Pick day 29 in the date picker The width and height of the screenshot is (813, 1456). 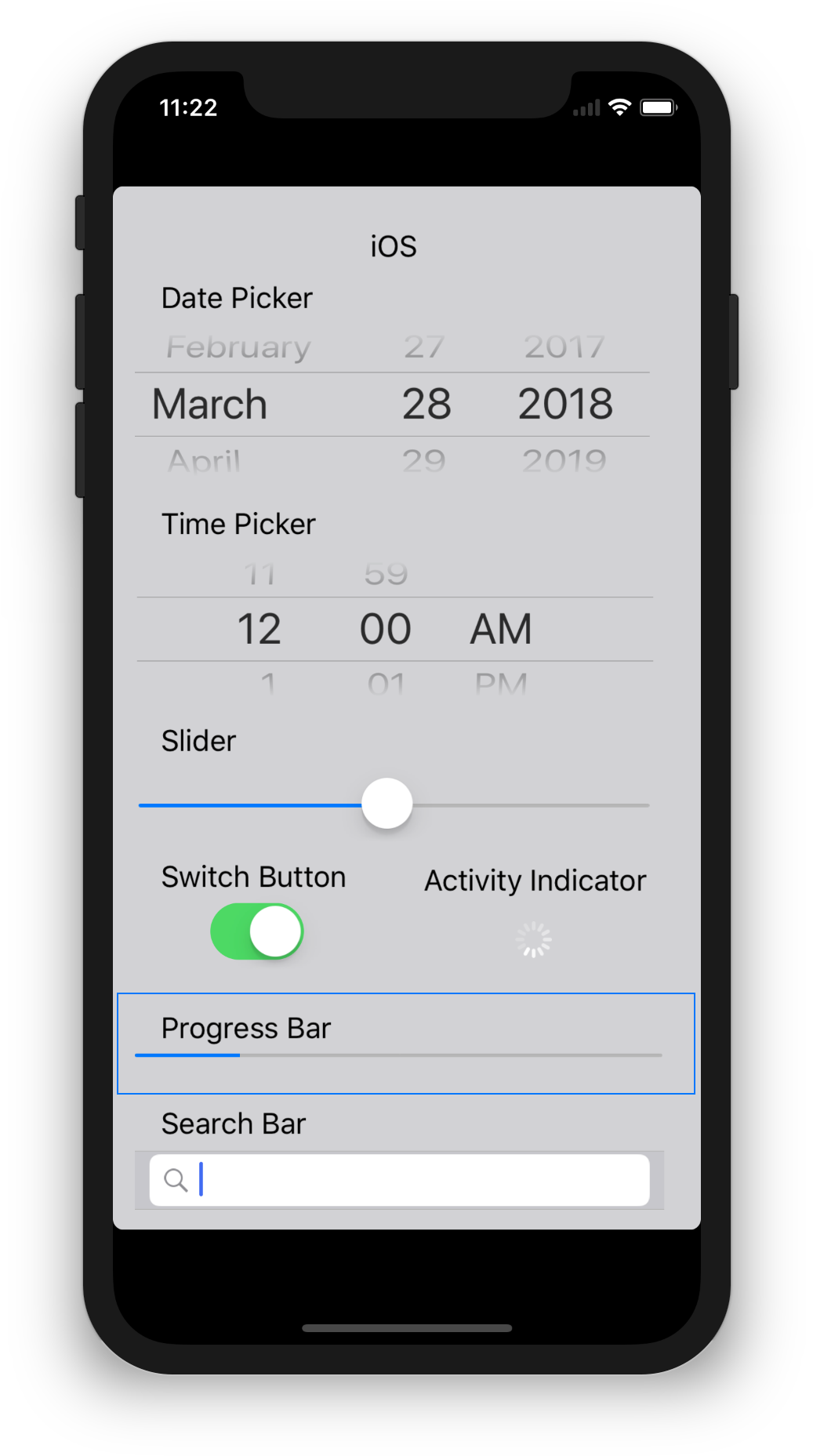424,460
